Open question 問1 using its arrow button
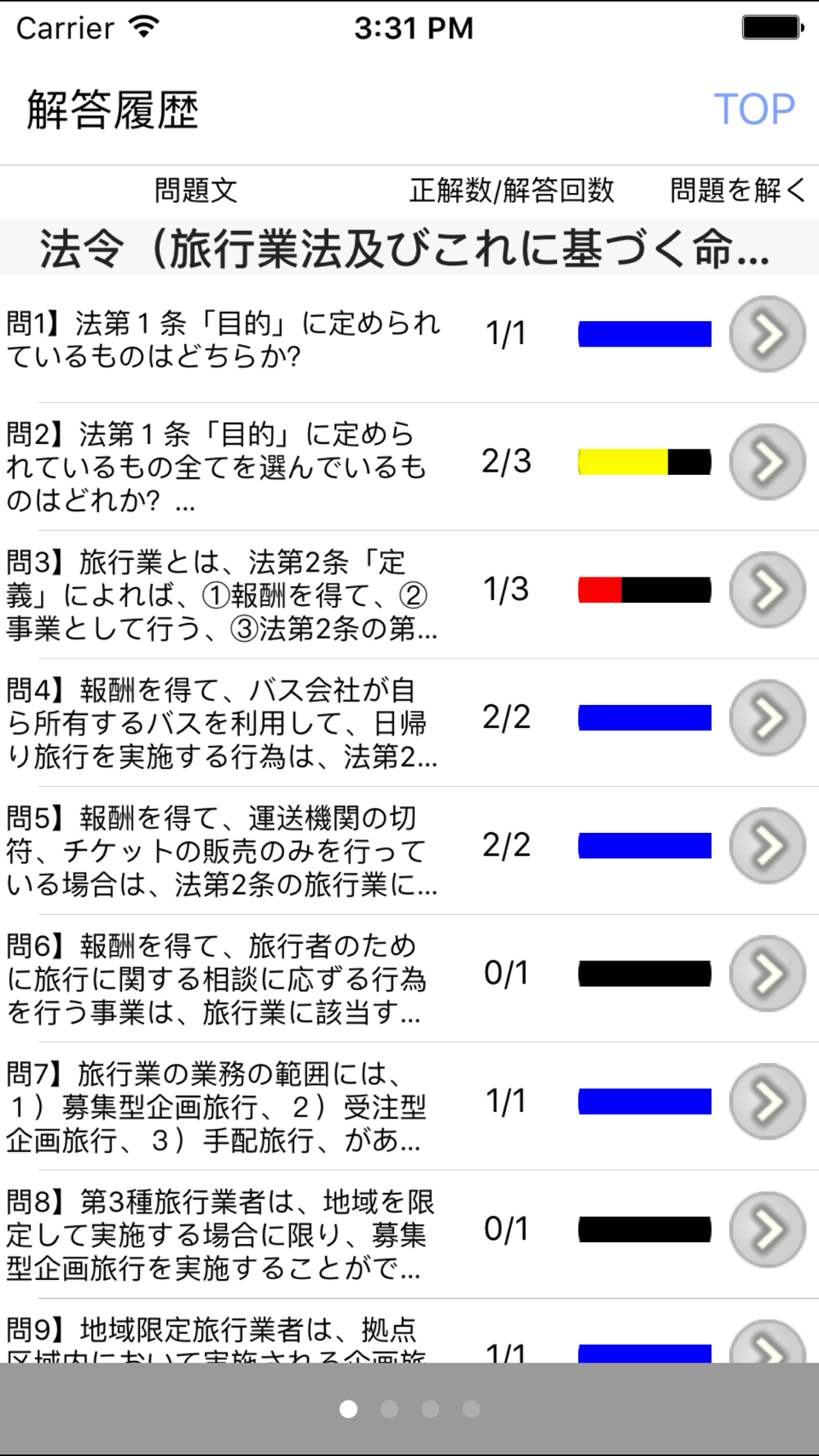The image size is (819, 1456). [x=767, y=334]
